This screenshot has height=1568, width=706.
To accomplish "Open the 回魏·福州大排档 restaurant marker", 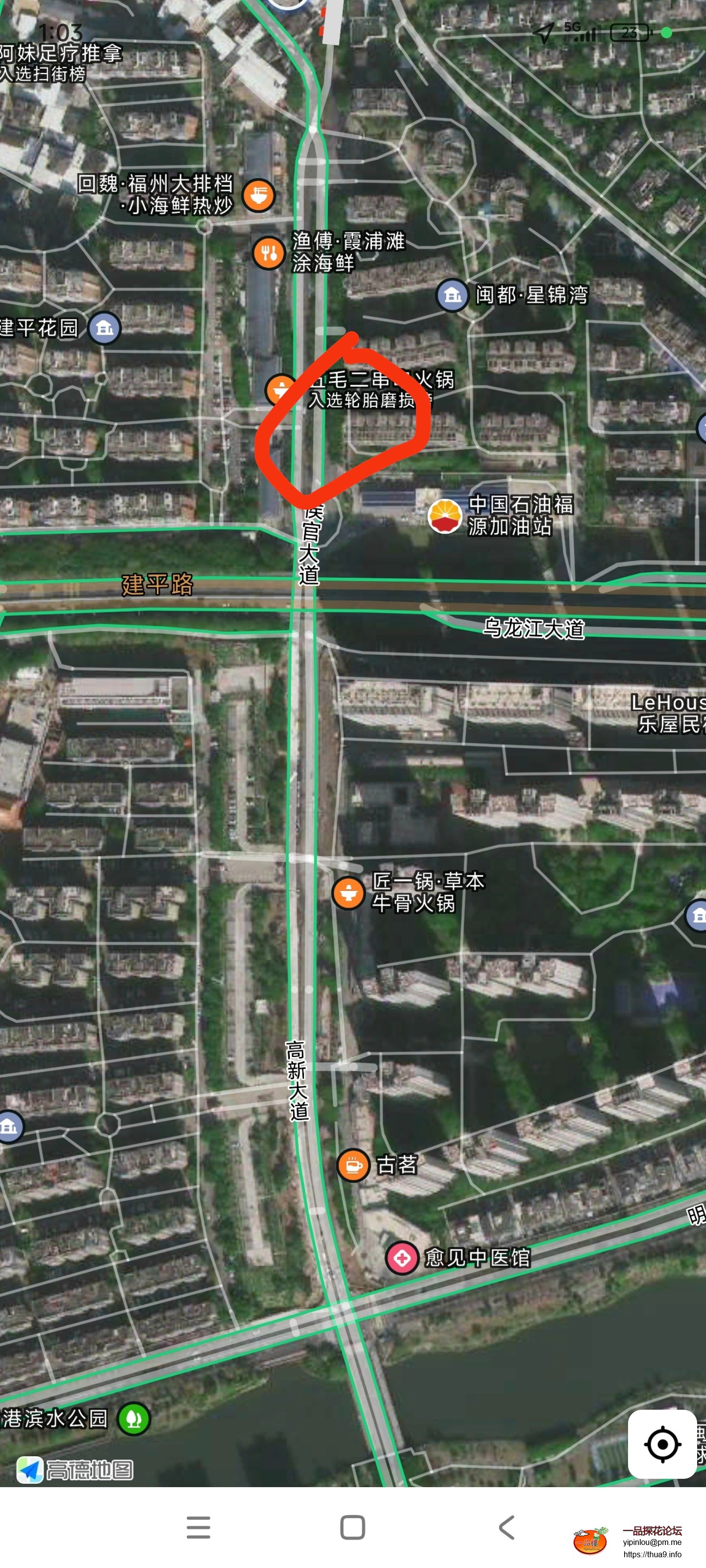I will click(259, 195).
